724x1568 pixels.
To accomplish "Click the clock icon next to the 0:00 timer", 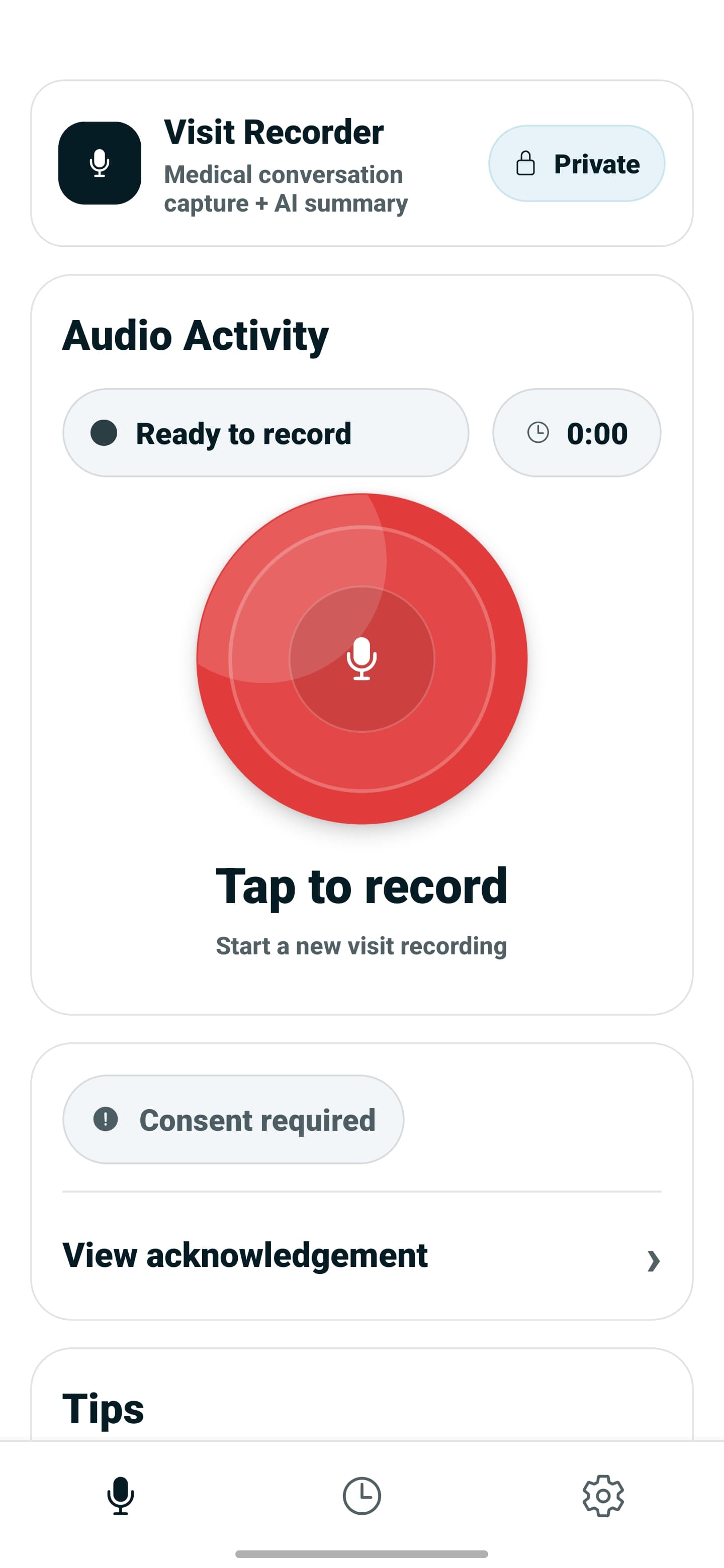I will pyautogui.click(x=539, y=433).
